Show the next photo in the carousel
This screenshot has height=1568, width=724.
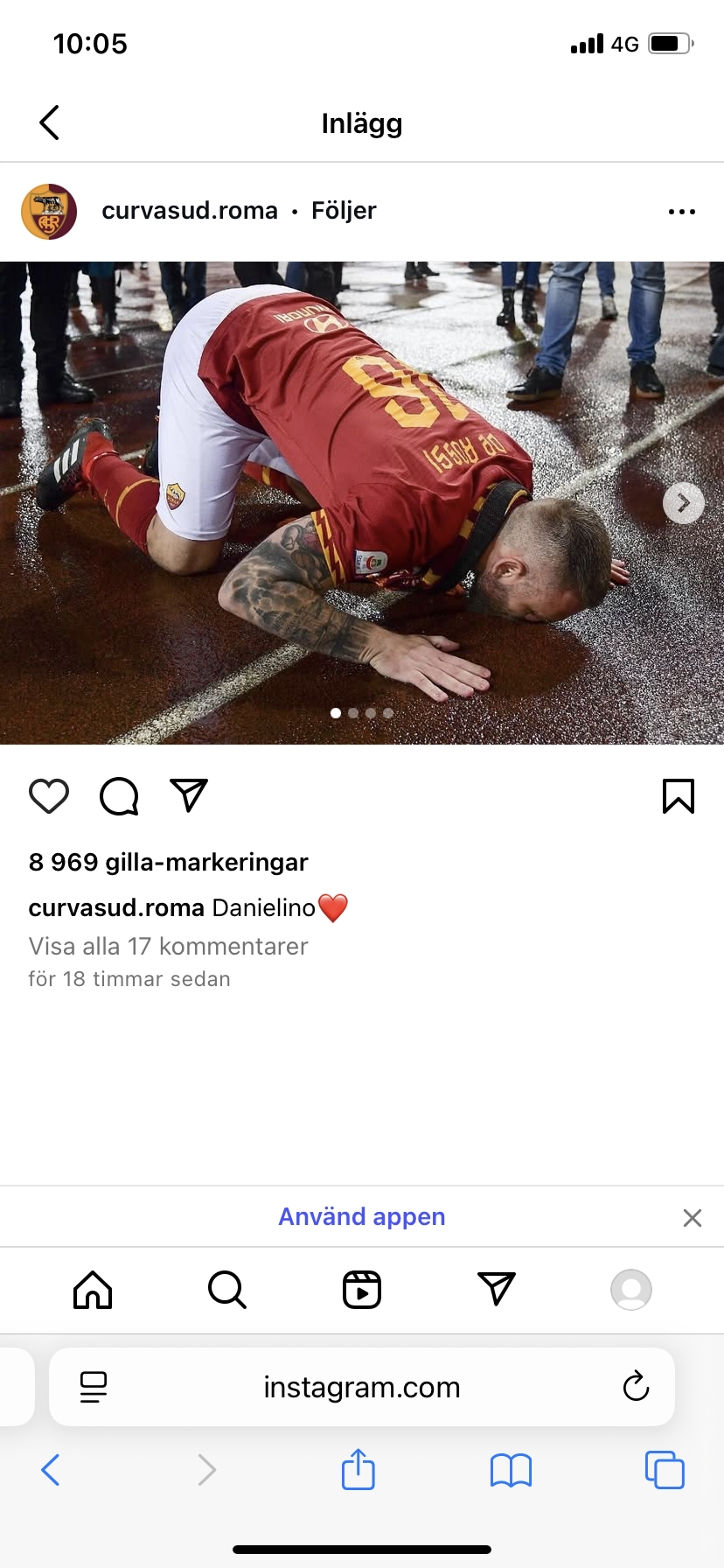pyautogui.click(x=683, y=503)
